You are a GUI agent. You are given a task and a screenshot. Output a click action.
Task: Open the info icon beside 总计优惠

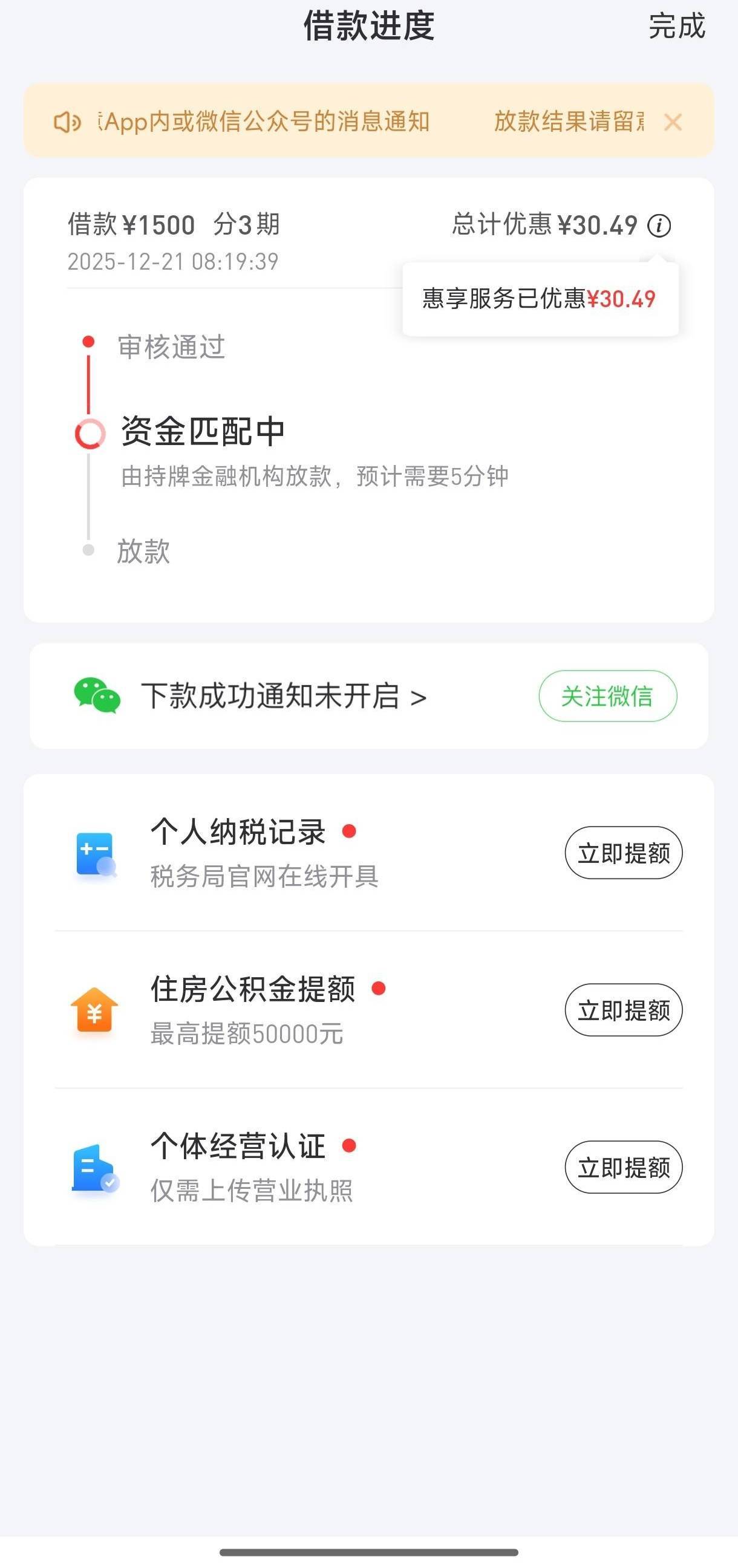(659, 226)
